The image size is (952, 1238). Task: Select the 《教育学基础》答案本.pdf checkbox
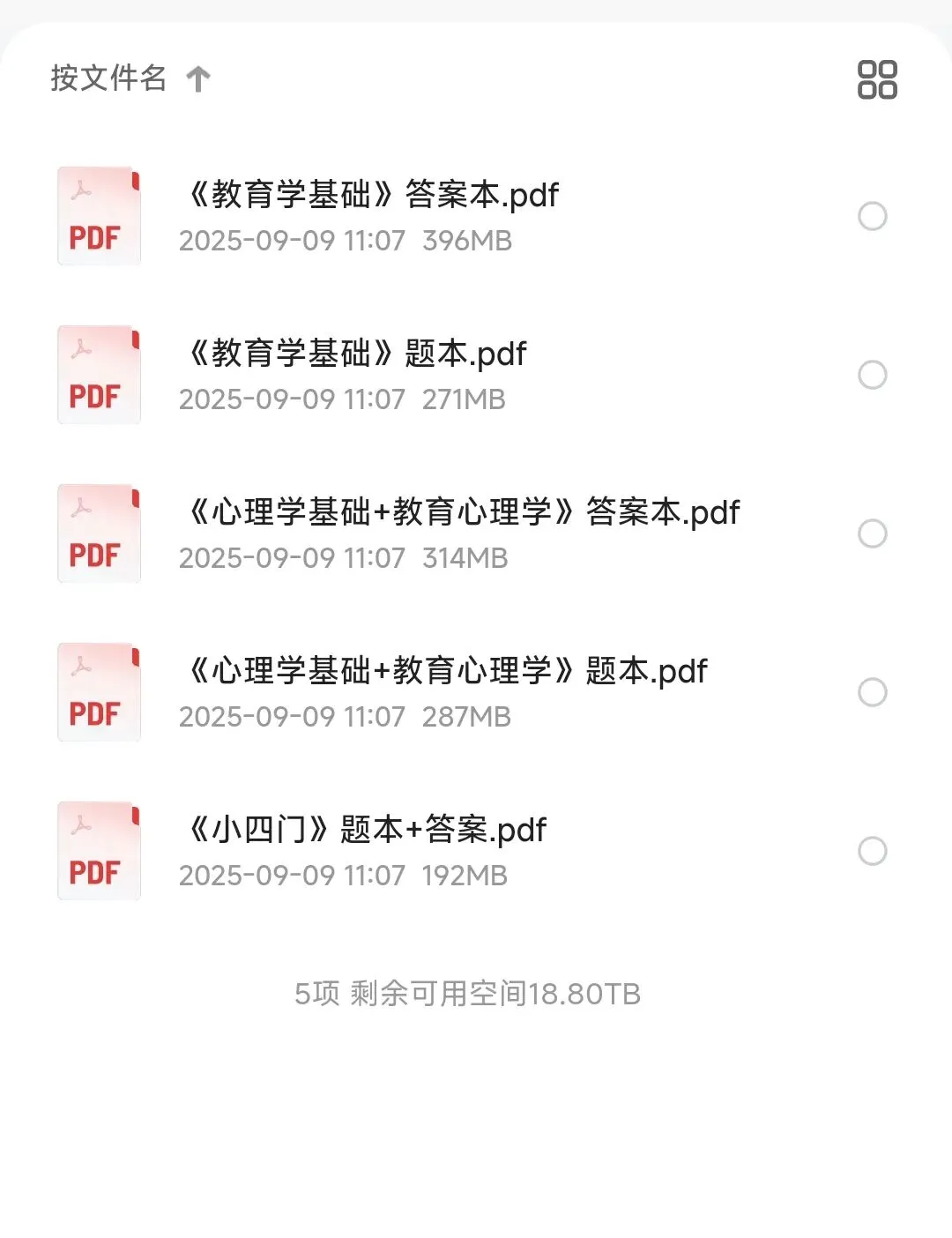coord(873,216)
